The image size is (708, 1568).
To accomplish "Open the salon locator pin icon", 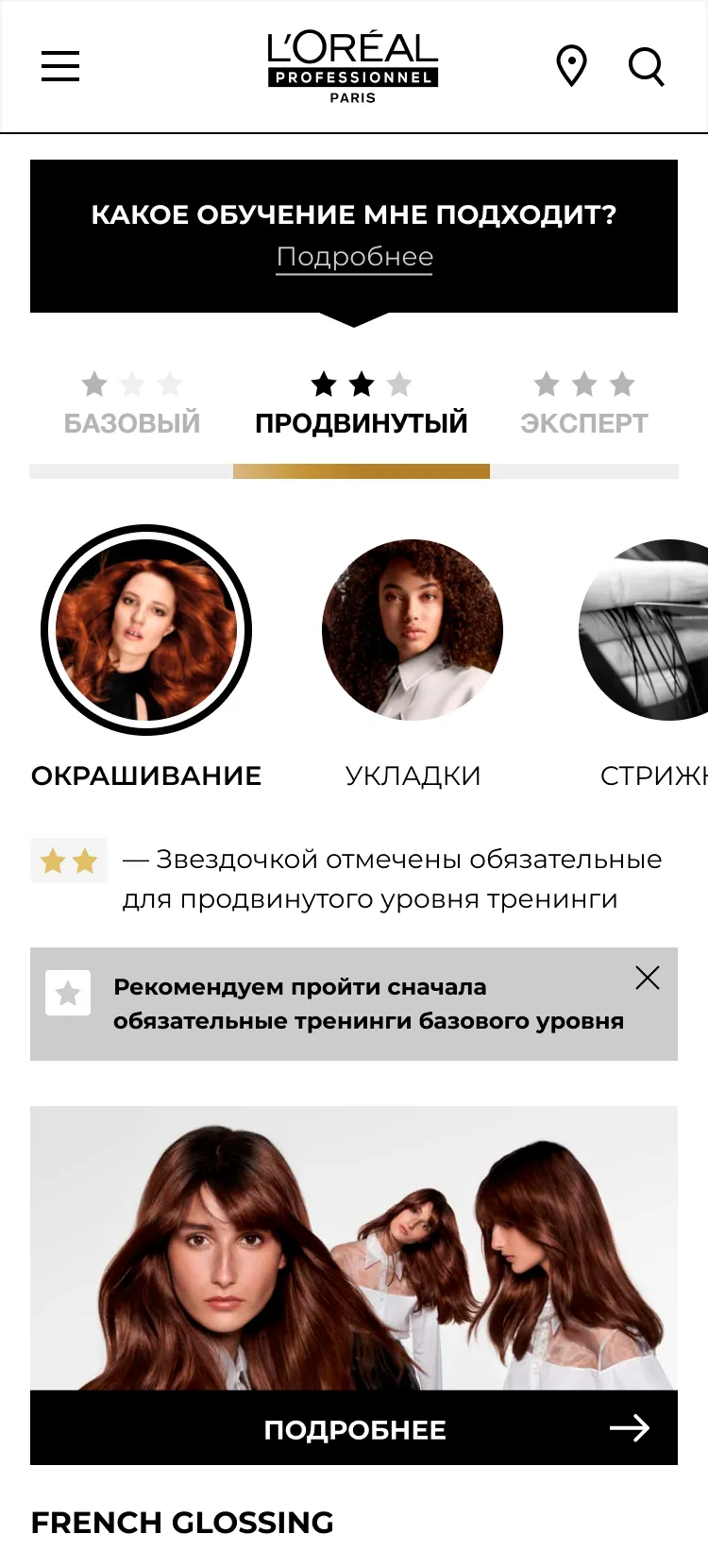I will click(571, 66).
